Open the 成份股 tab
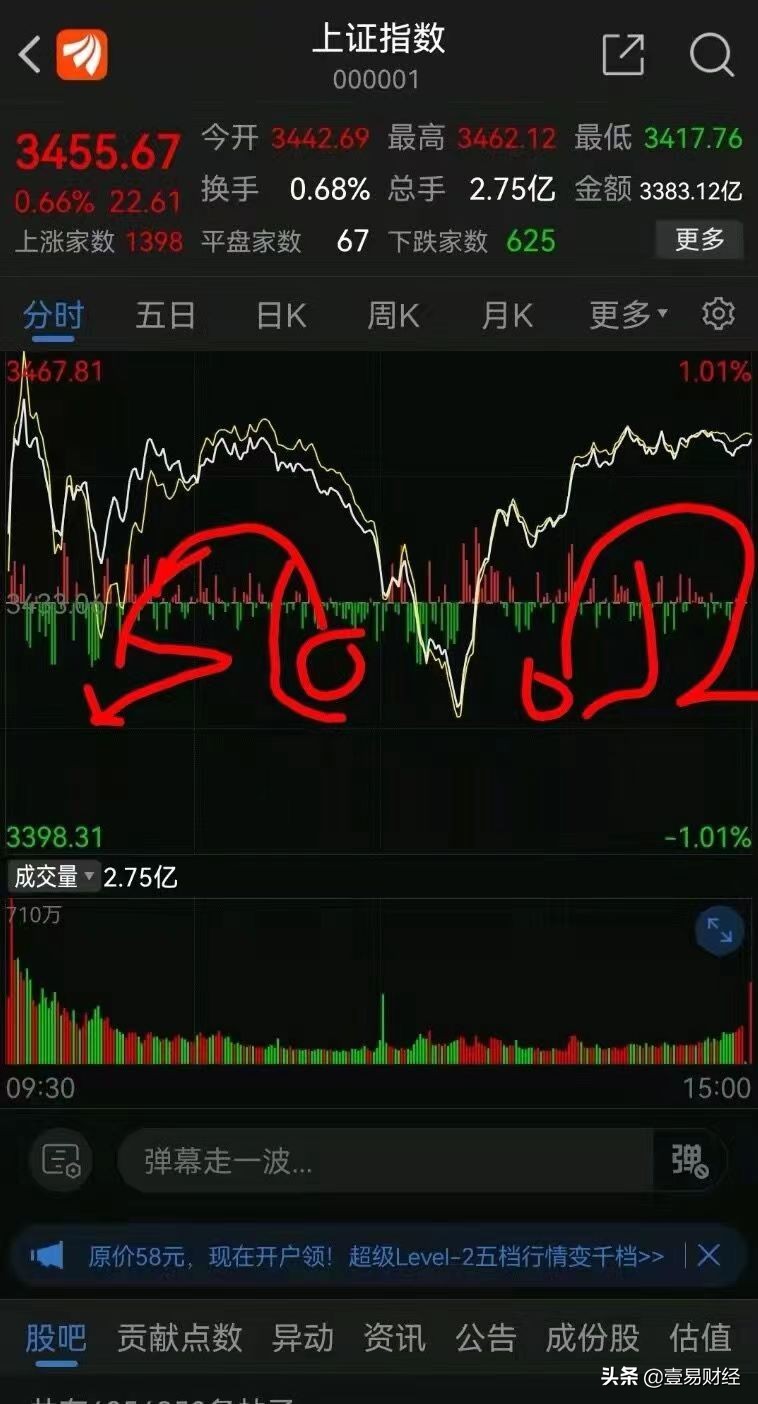 (592, 1337)
